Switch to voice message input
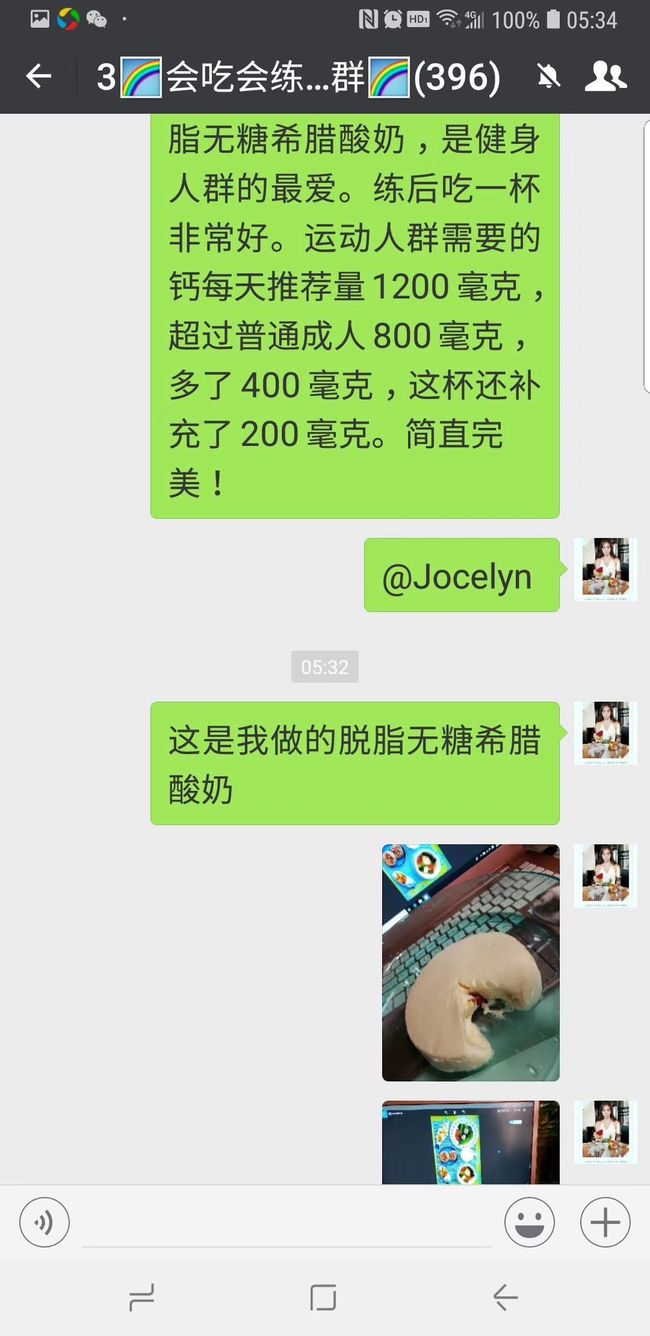The width and height of the screenshot is (650, 1336). click(x=44, y=1222)
